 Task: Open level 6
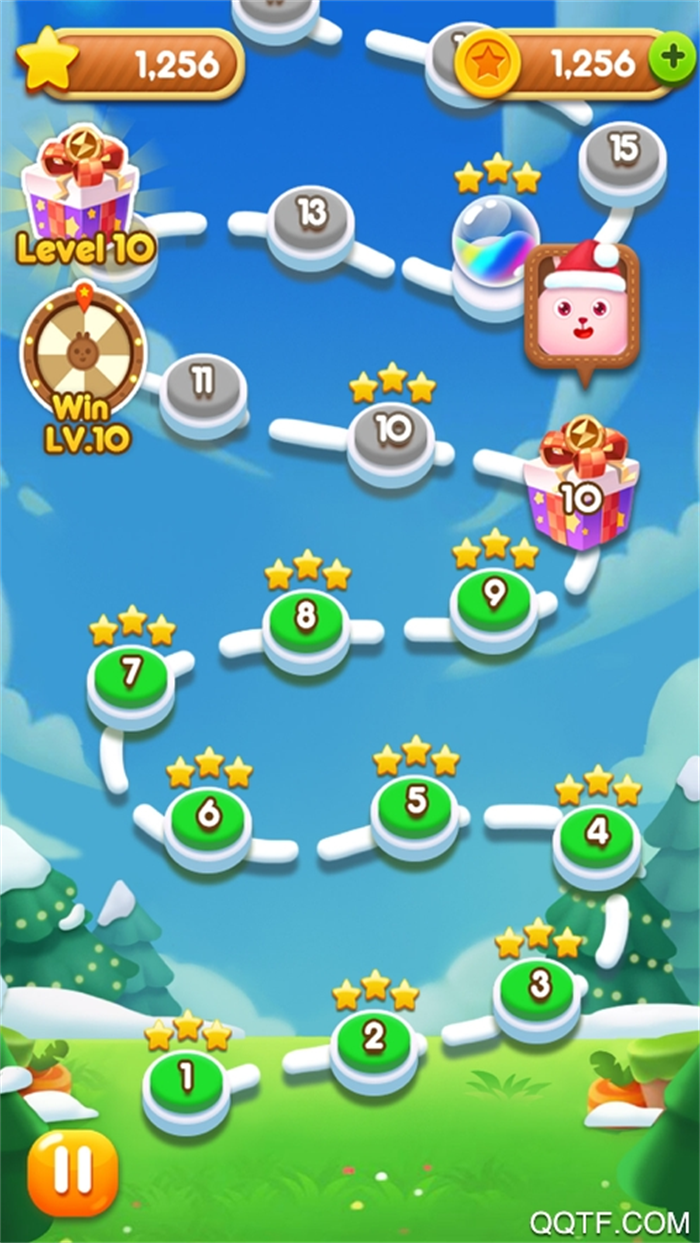208,815
